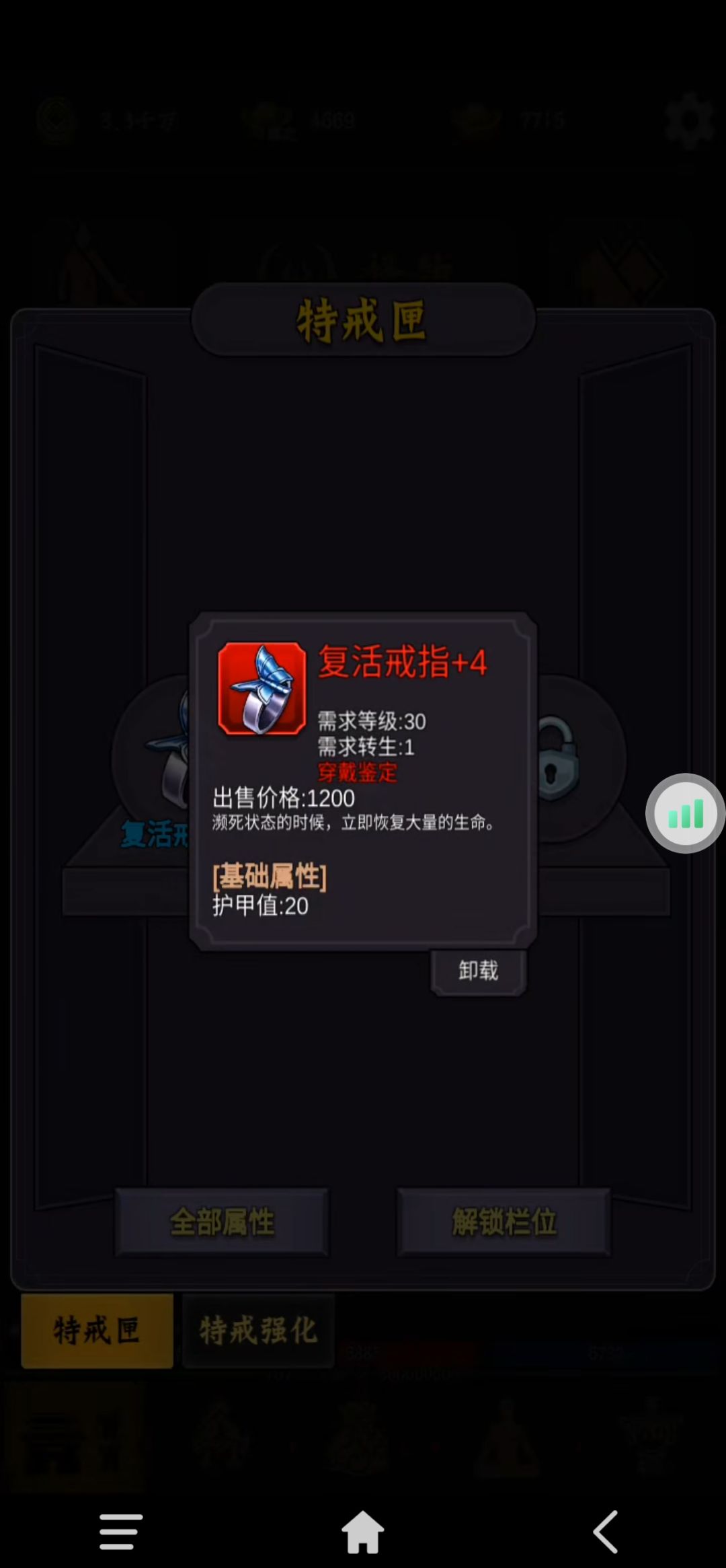Expand the 穿戴鉴定 identification details
This screenshot has height=1568, width=726.
tap(358, 774)
